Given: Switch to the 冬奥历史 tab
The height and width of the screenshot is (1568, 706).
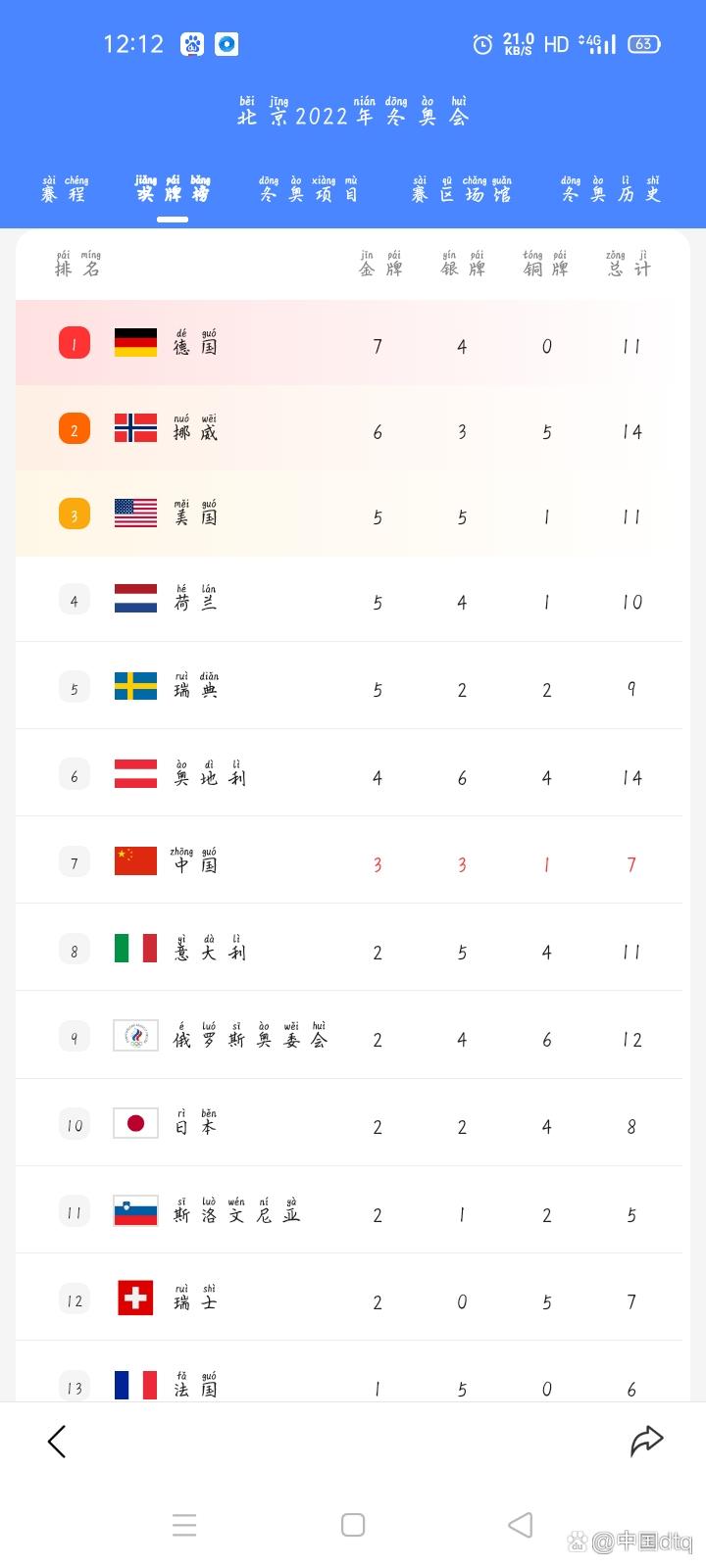Looking at the screenshot, I should pos(610,193).
